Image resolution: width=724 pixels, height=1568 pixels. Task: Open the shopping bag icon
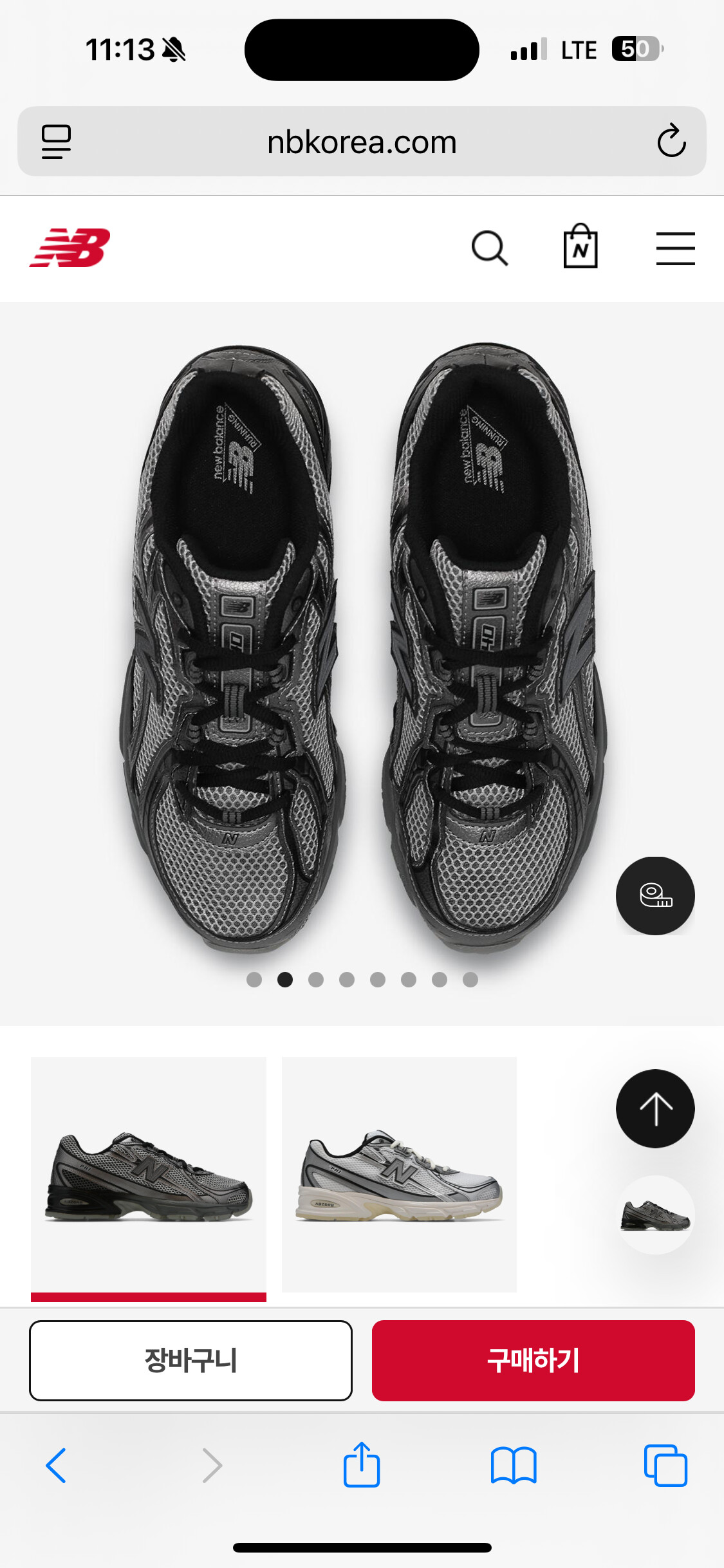click(580, 247)
